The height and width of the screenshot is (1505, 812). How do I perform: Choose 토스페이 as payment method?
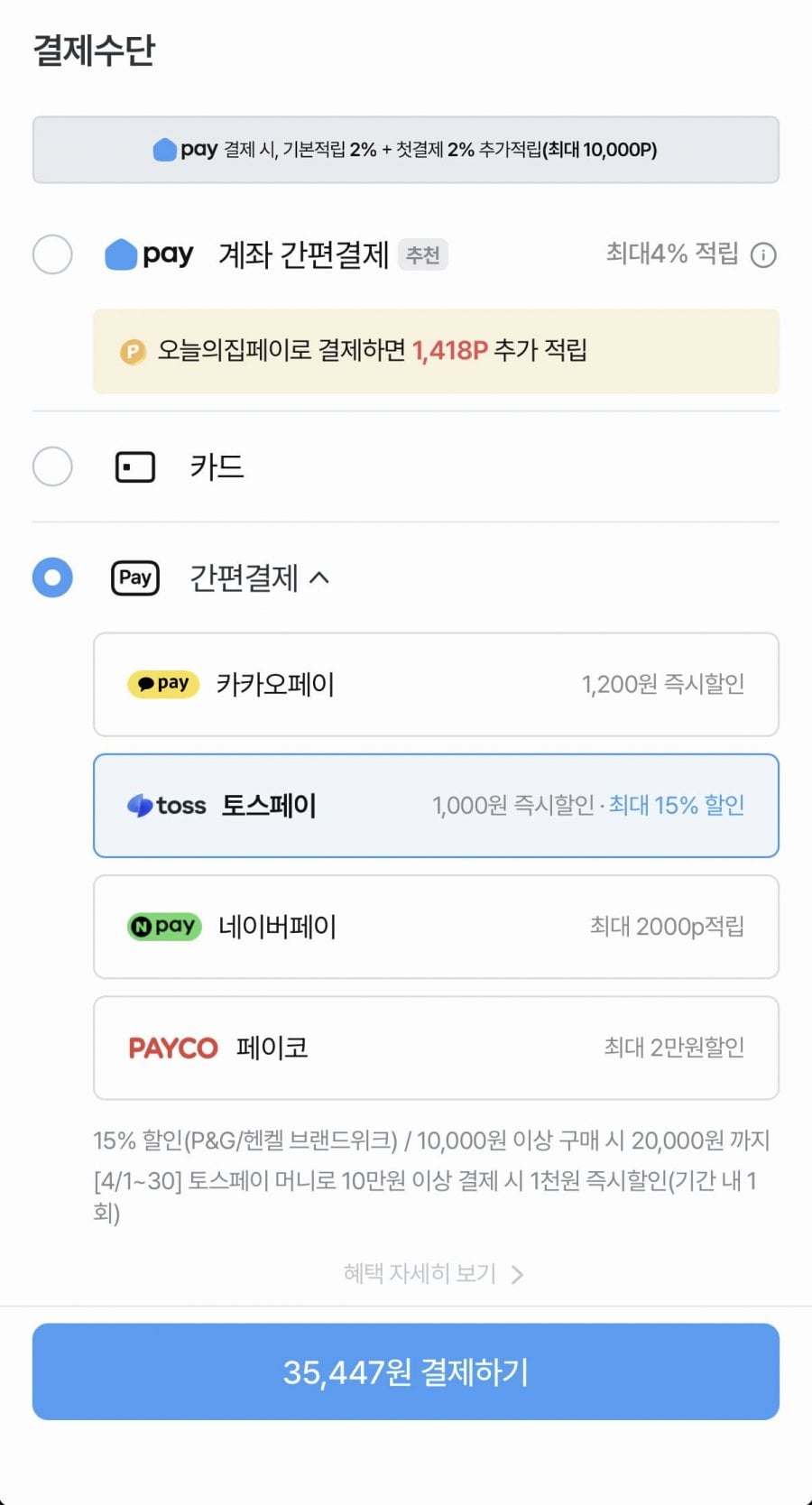click(436, 806)
